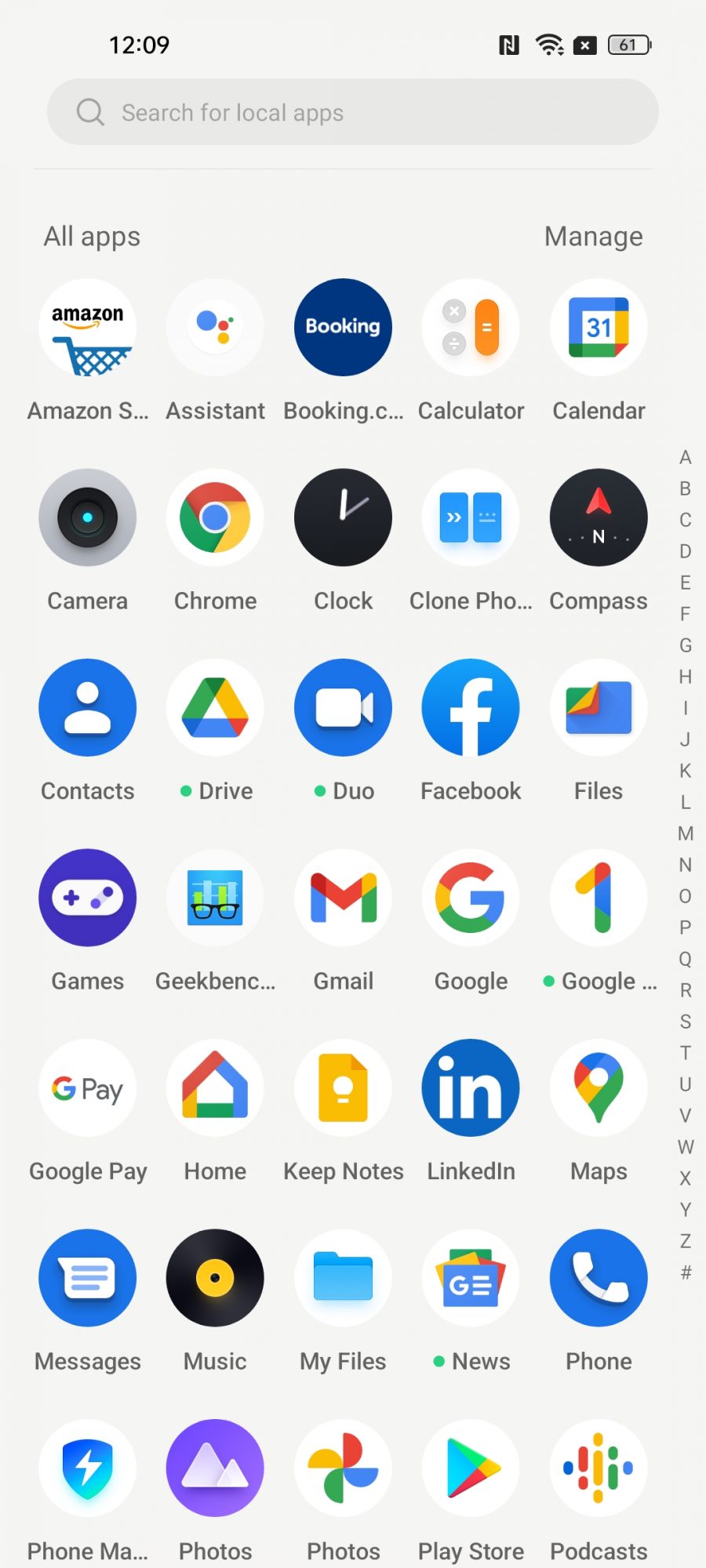Tap the Search for local apps field
The image size is (706, 1568).
353,112
